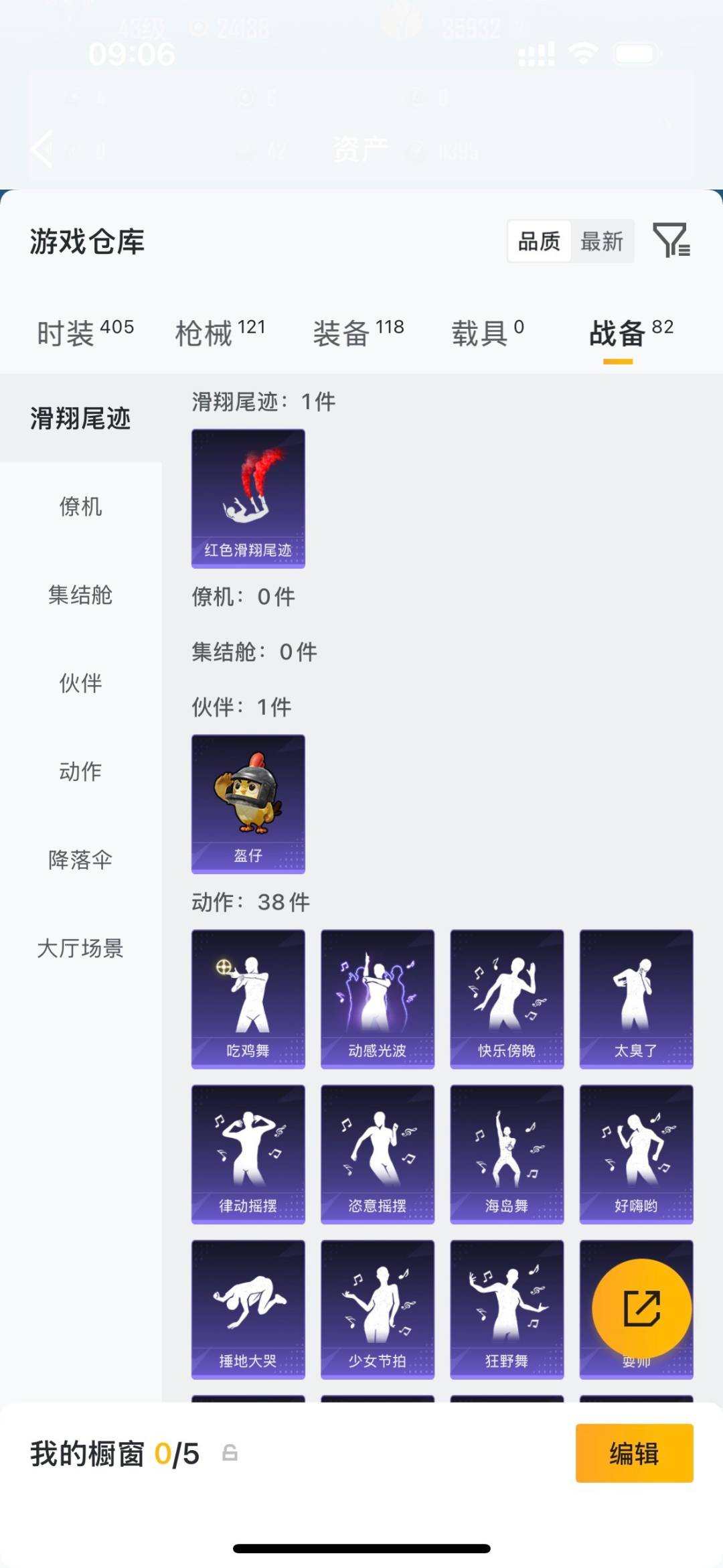Screen dimensions: 723x1568
Task: Tap the back arrow at top left
Action: 42,150
